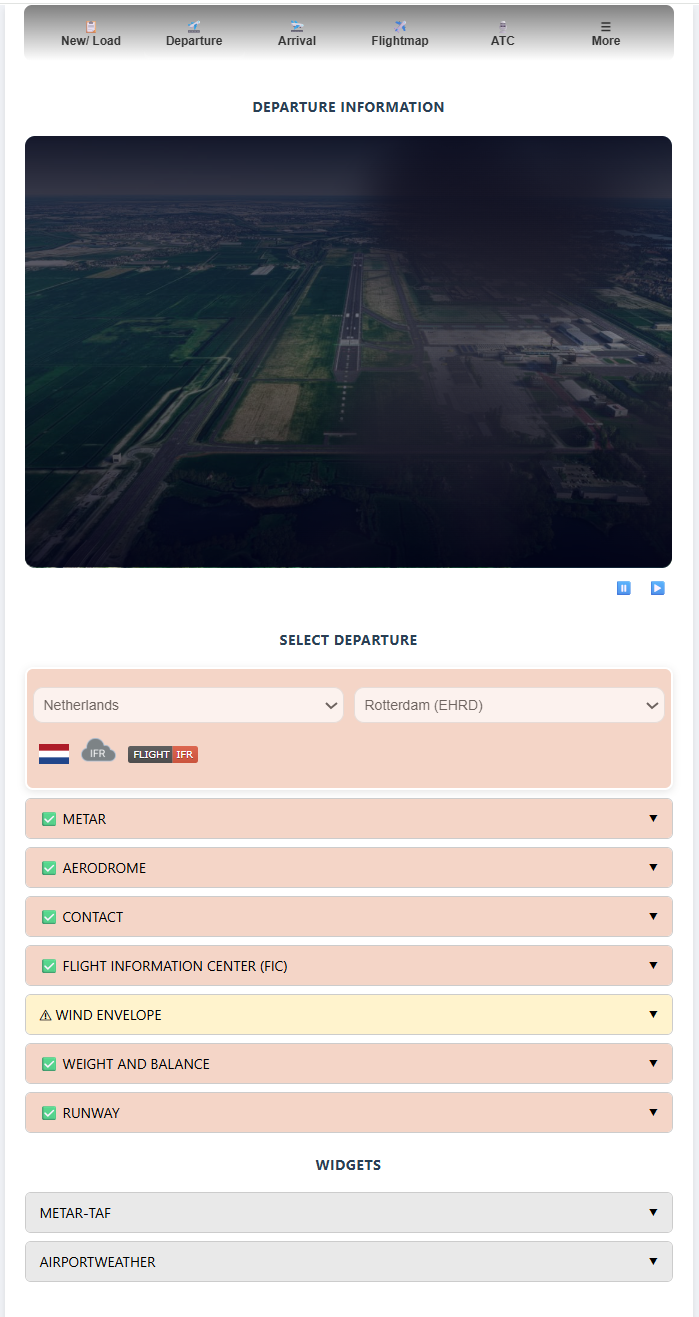Image resolution: width=699 pixels, height=1317 pixels.
Task: Expand the RUNWAY section
Action: click(x=348, y=1113)
